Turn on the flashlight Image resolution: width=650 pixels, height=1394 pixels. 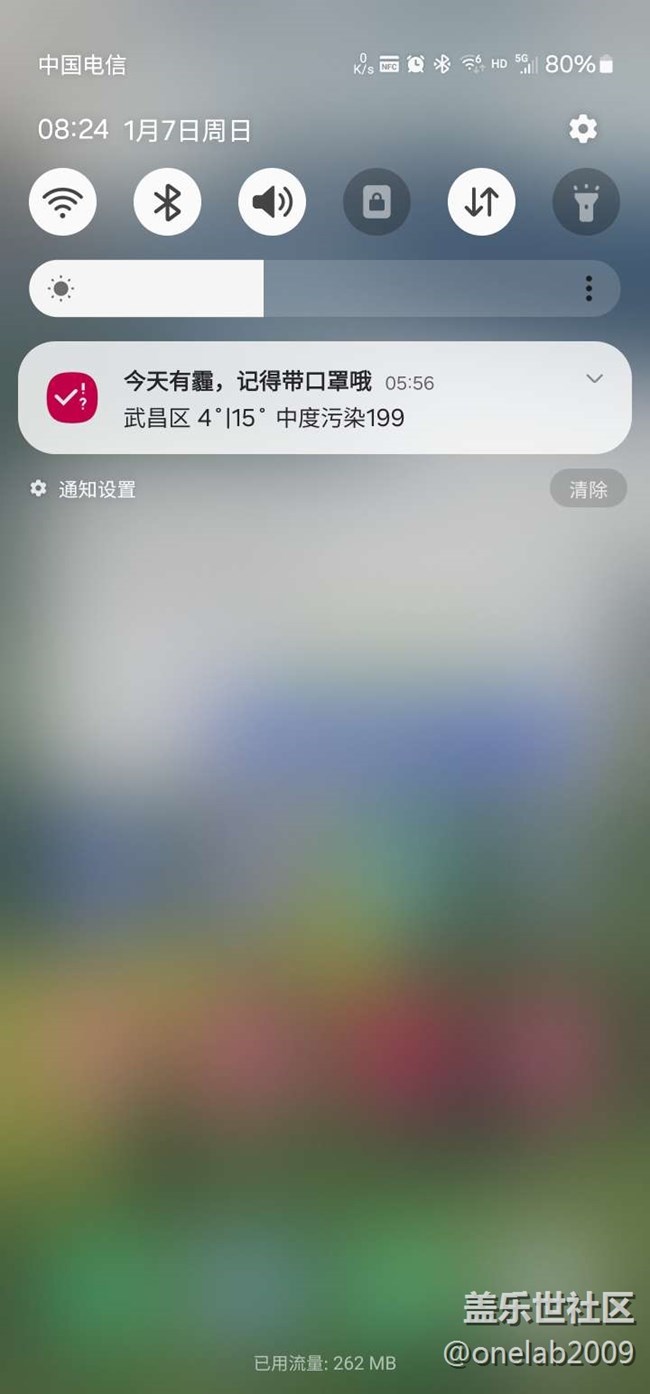click(586, 203)
